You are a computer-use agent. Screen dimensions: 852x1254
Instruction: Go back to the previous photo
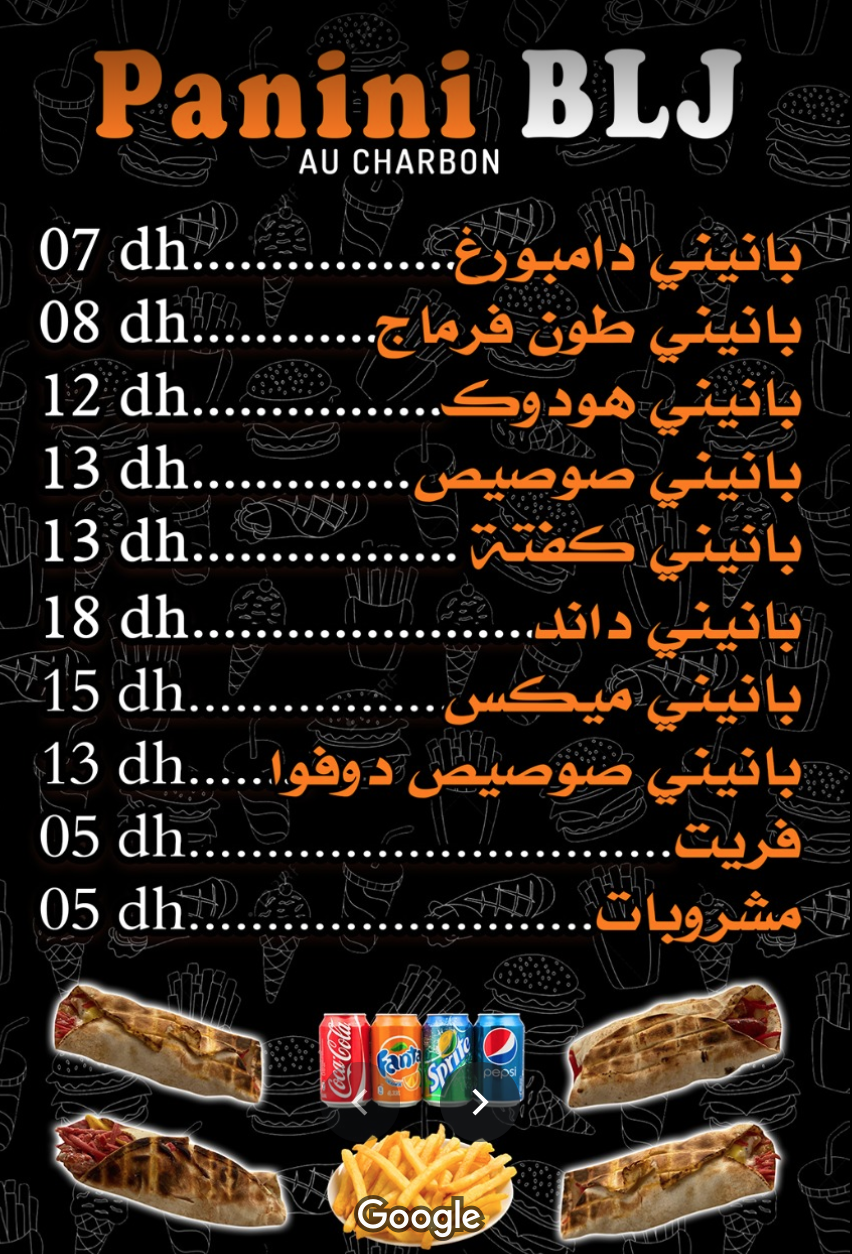click(x=361, y=1102)
